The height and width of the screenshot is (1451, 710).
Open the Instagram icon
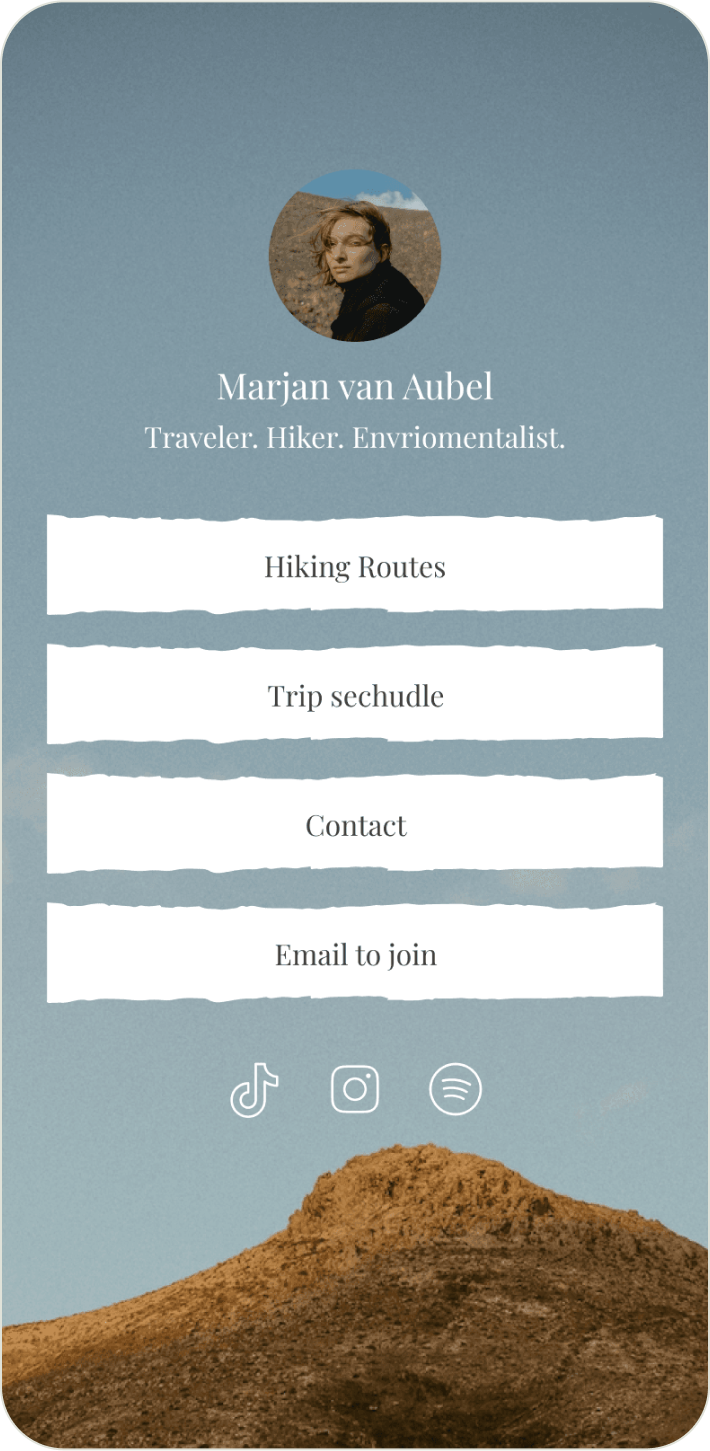tap(355, 1089)
